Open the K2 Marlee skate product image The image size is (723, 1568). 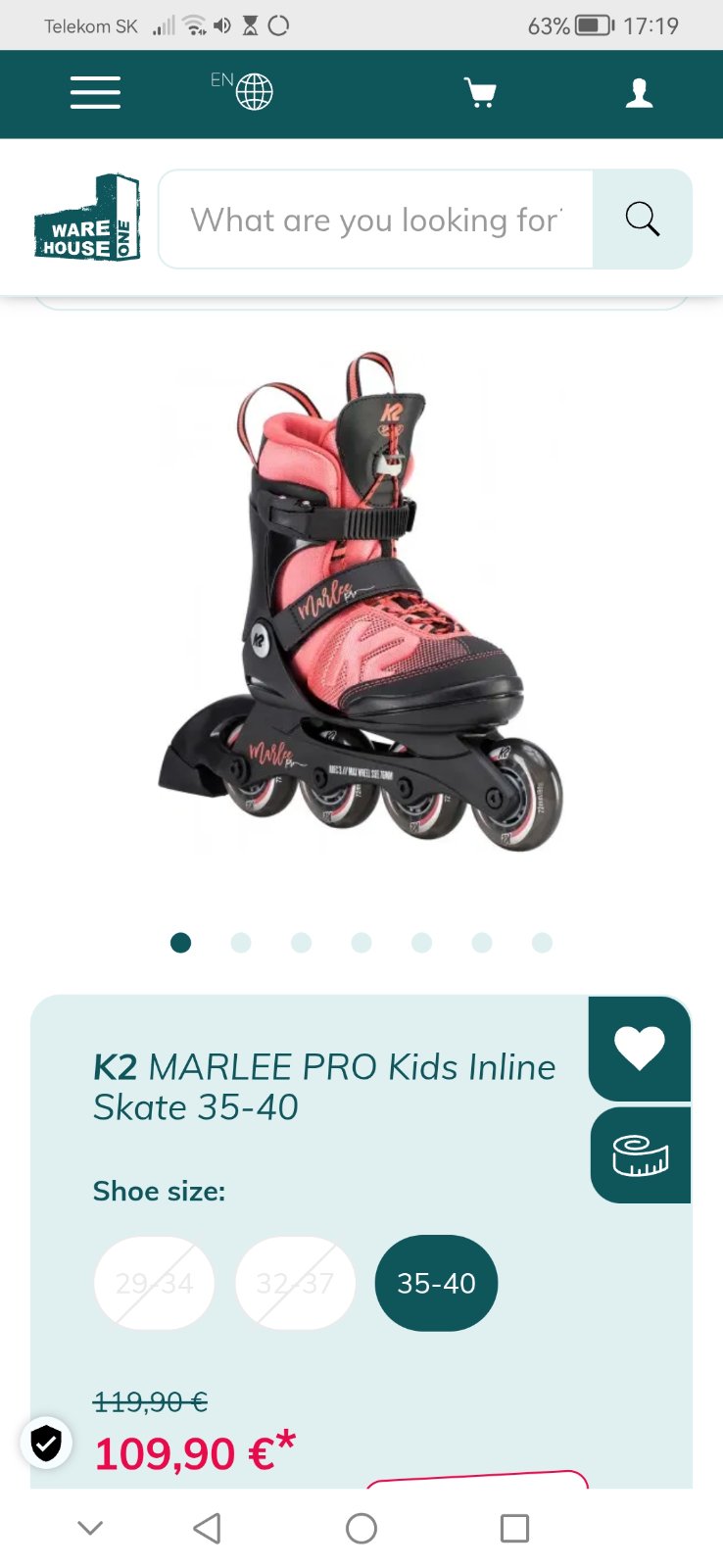click(x=361, y=603)
